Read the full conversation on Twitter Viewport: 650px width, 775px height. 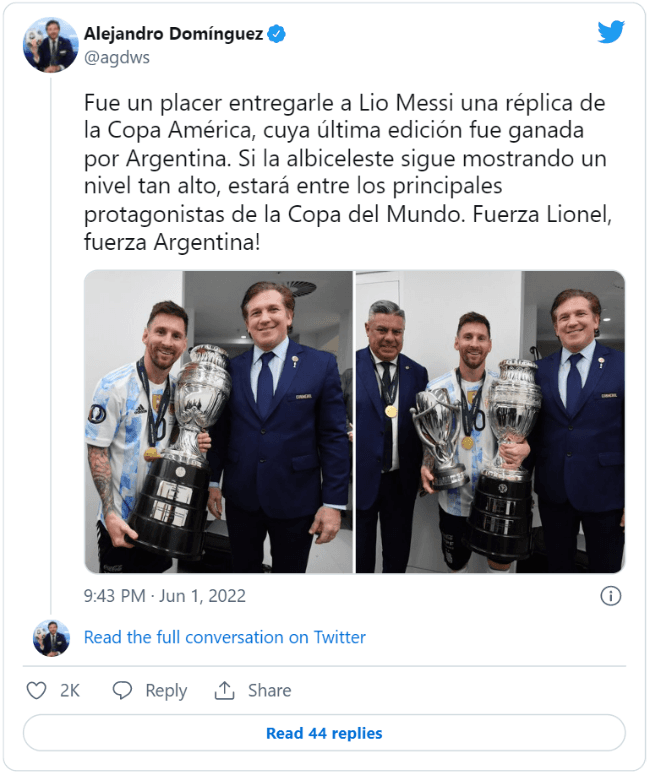pyautogui.click(x=224, y=637)
